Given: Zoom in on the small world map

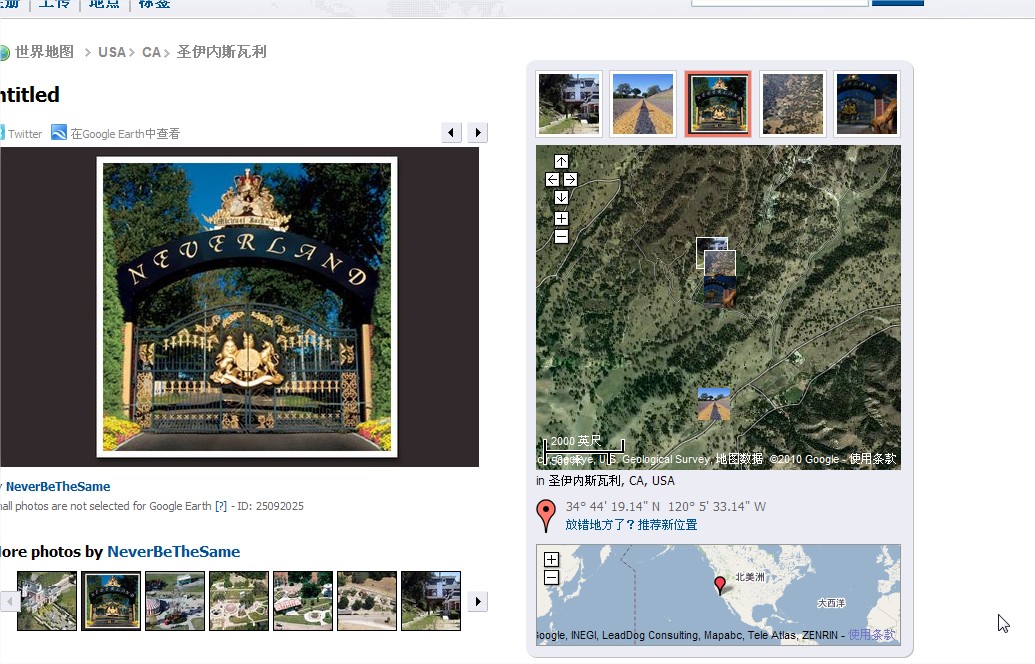Looking at the screenshot, I should pos(551,560).
